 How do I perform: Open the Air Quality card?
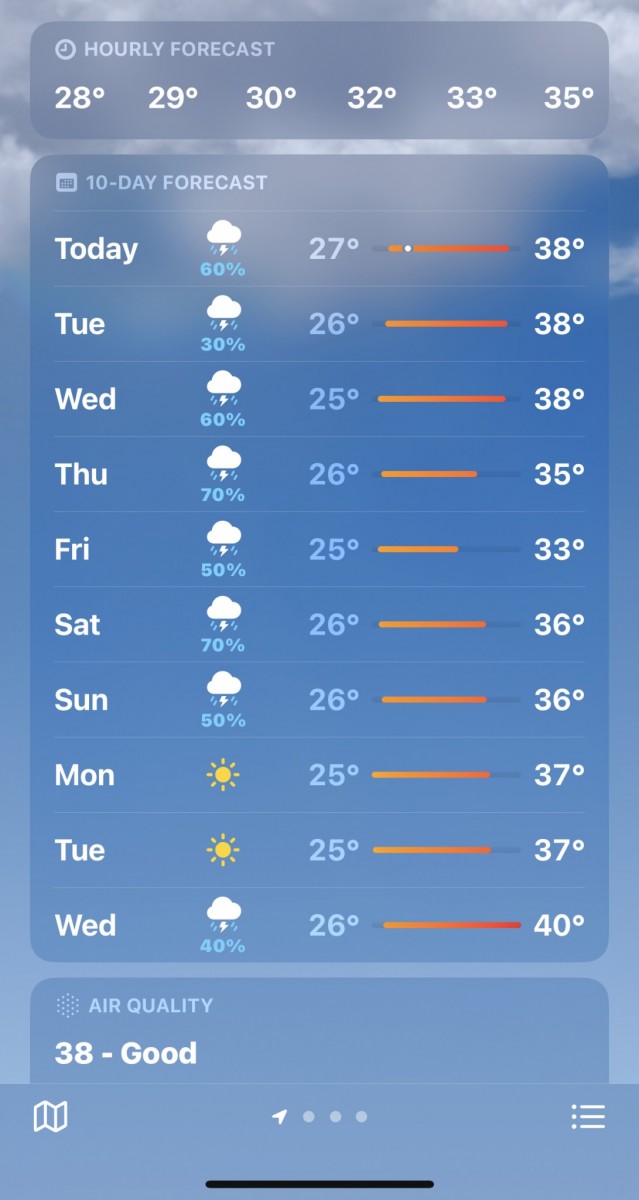(319, 1030)
